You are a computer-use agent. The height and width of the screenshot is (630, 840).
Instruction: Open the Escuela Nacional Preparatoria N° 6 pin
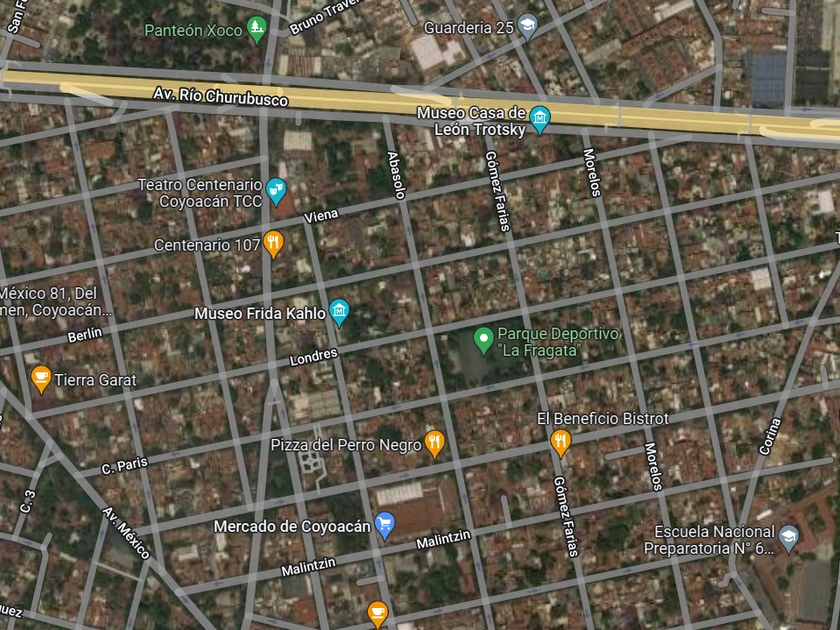[x=788, y=538]
